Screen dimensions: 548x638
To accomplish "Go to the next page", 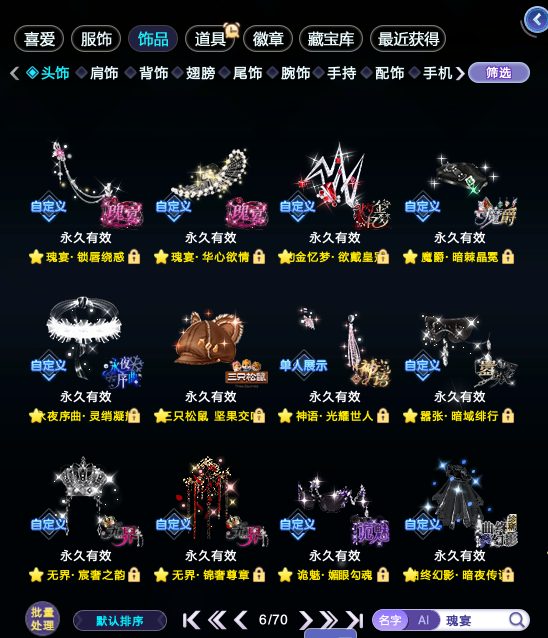I will [x=306, y=621].
